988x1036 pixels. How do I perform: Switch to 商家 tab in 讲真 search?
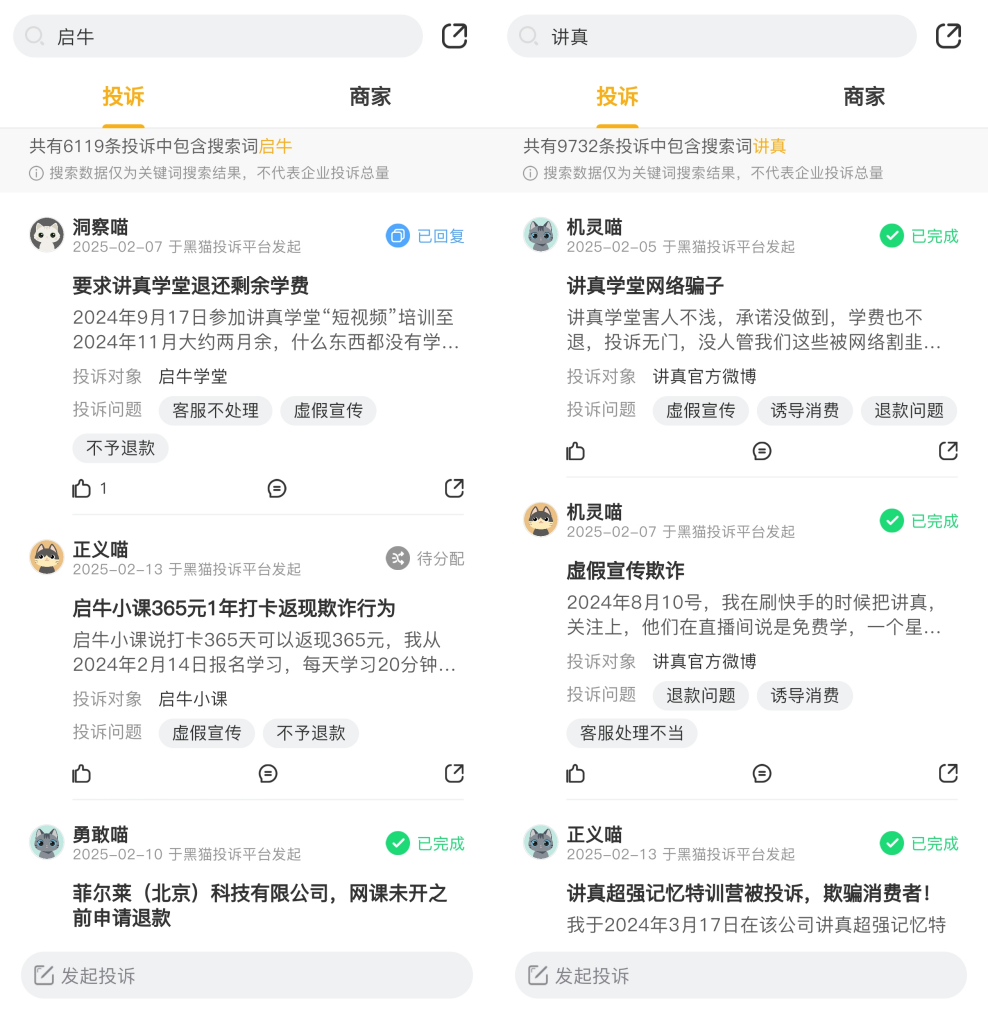(x=864, y=97)
